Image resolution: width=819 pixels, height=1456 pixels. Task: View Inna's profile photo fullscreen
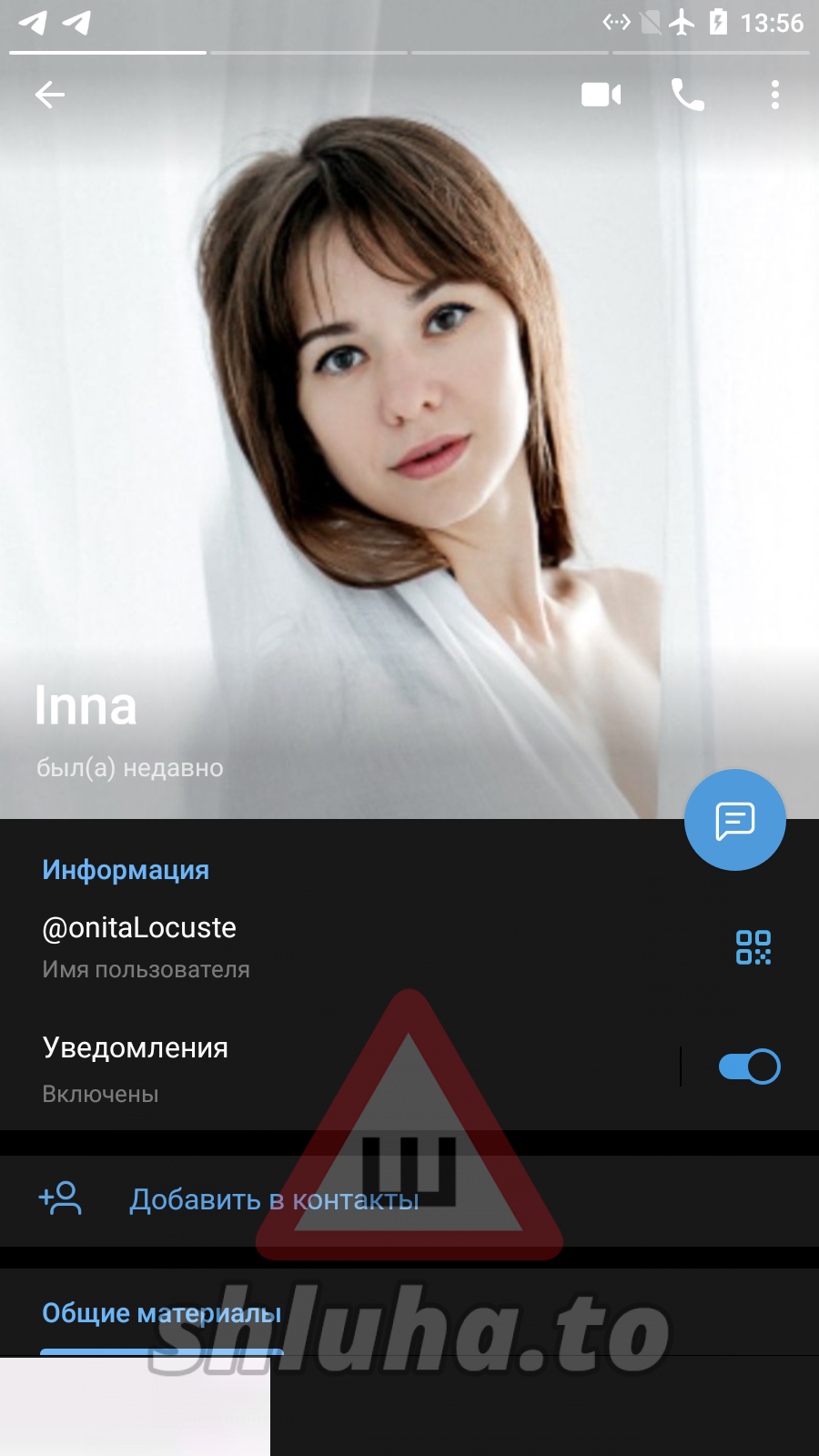(x=409, y=409)
